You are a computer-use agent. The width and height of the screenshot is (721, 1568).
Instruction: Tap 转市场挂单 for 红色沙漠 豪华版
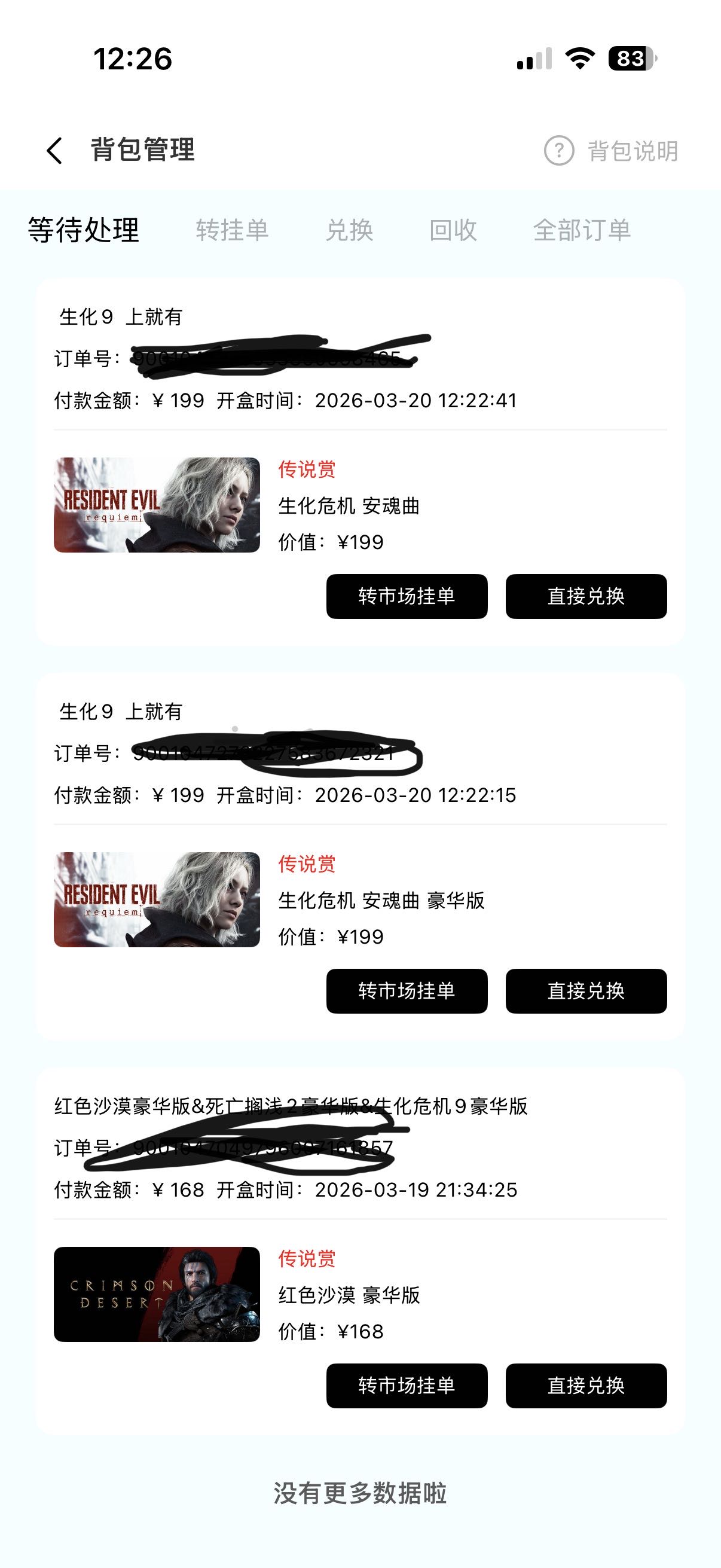tap(407, 1386)
